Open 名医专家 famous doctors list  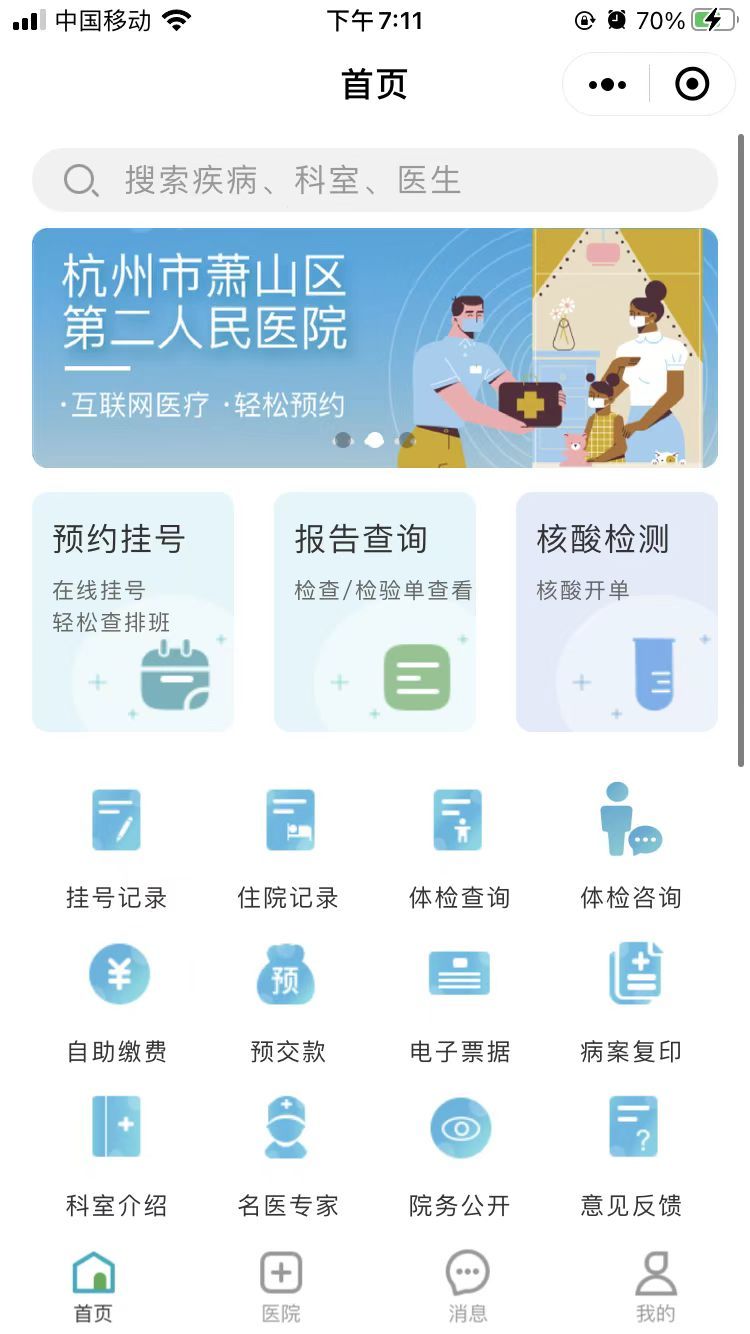click(289, 1154)
